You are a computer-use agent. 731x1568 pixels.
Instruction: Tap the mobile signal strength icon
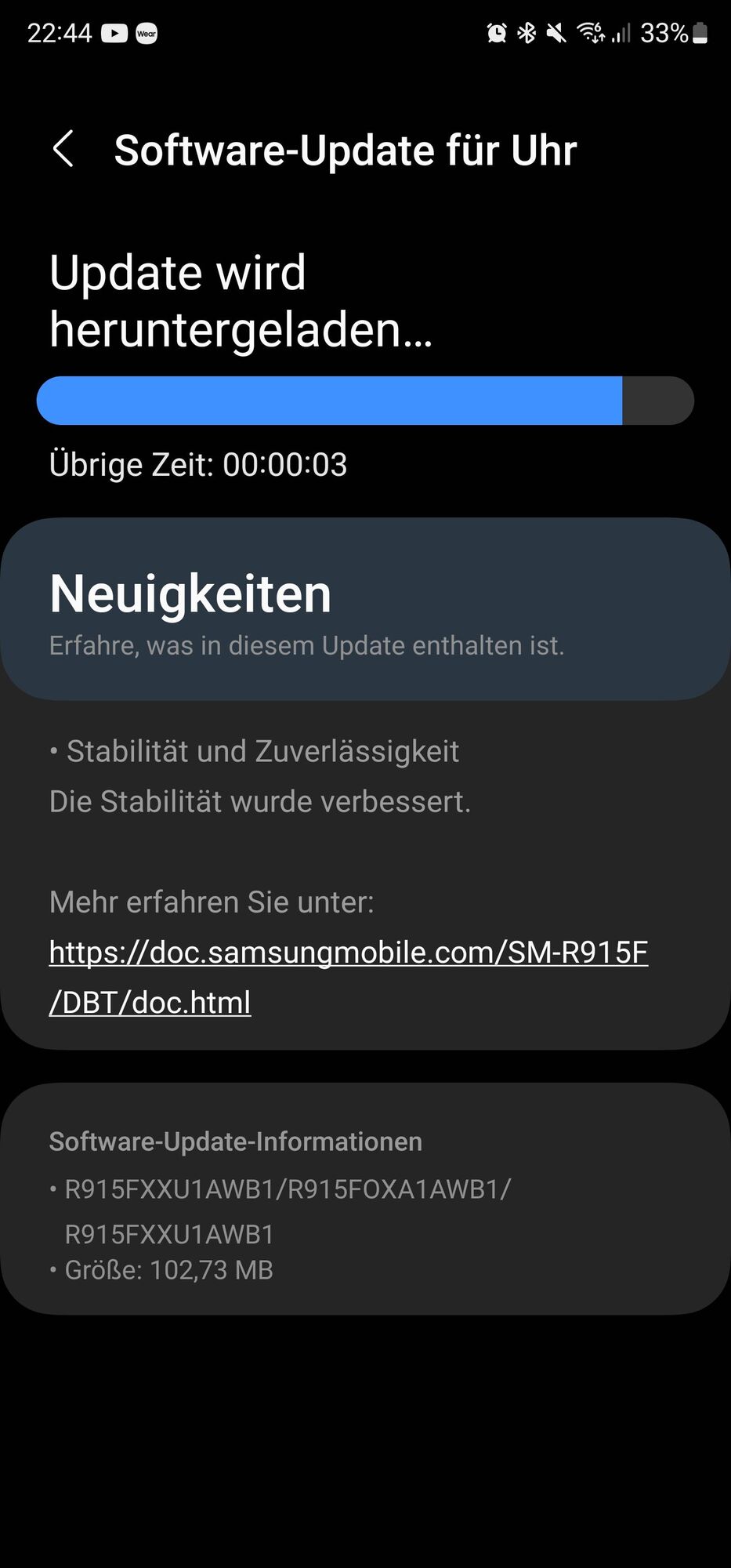(621, 33)
